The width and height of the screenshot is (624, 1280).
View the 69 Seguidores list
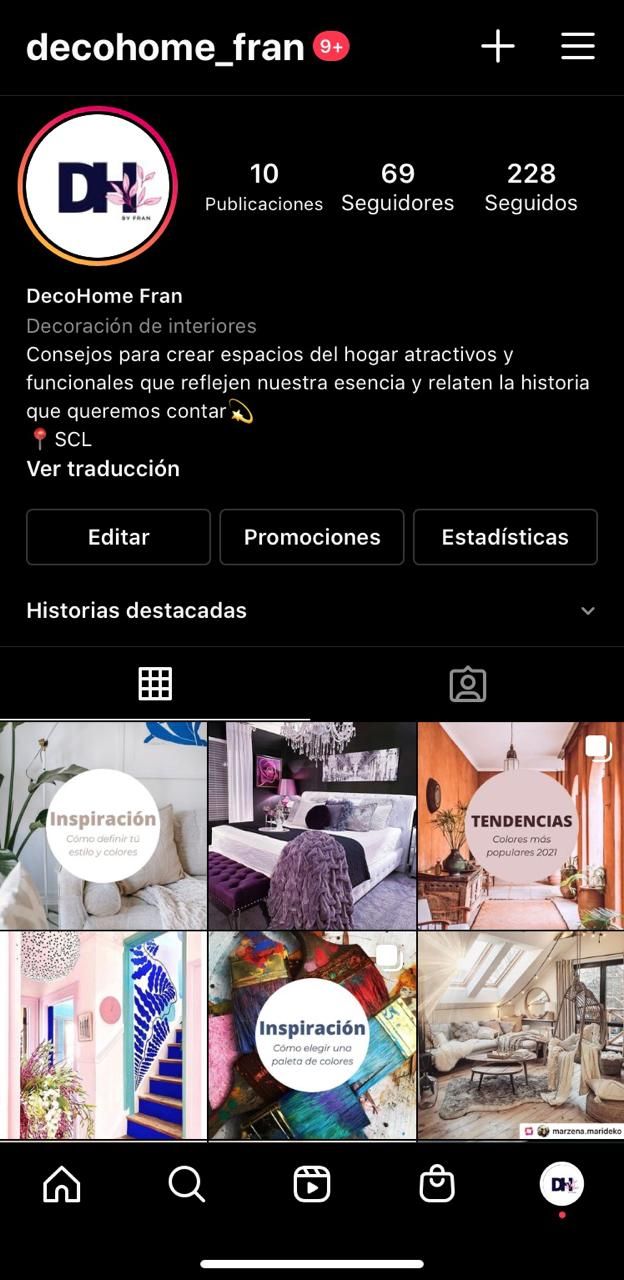point(397,187)
